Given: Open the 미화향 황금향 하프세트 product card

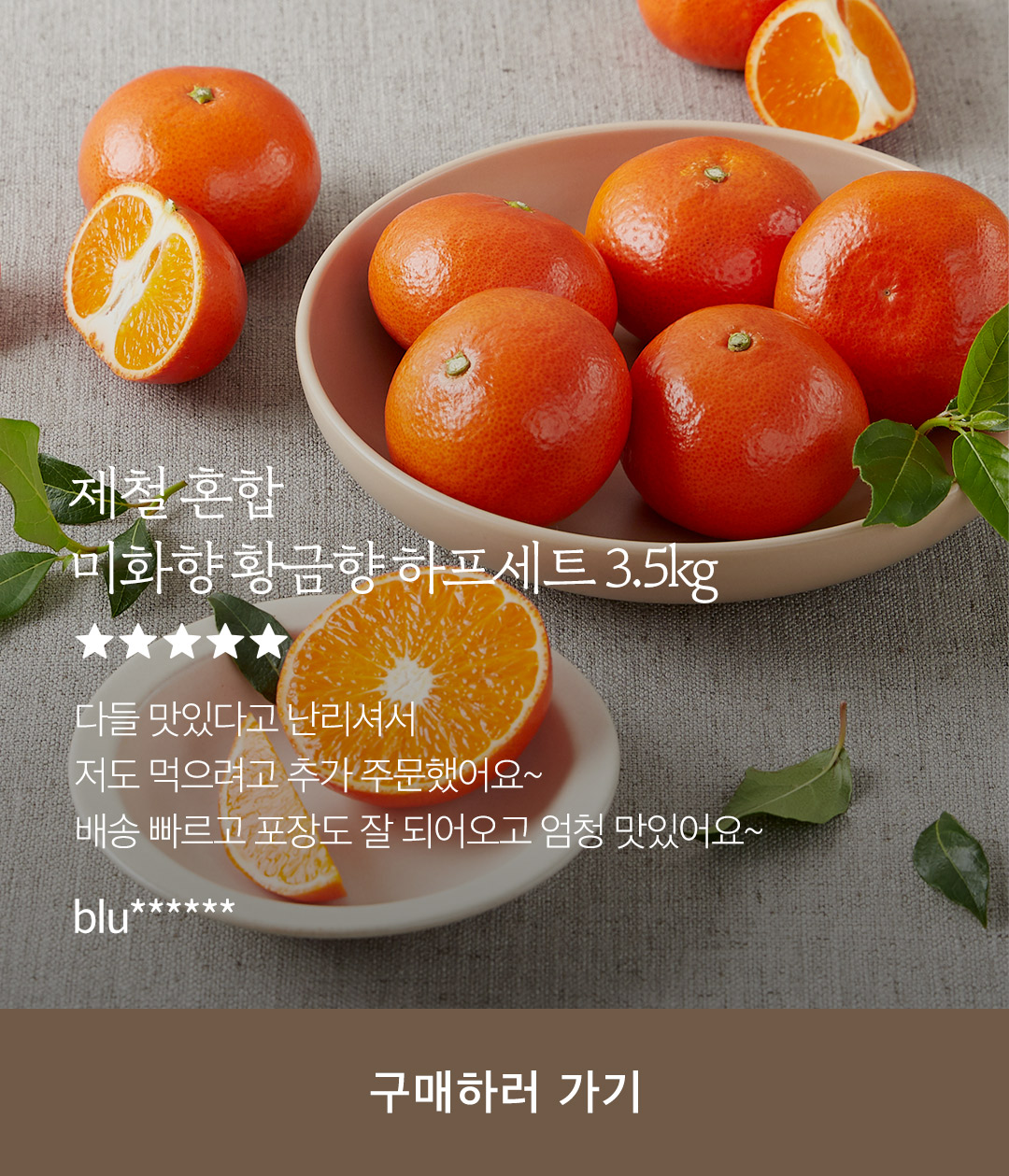Looking at the screenshot, I should click(x=396, y=569).
